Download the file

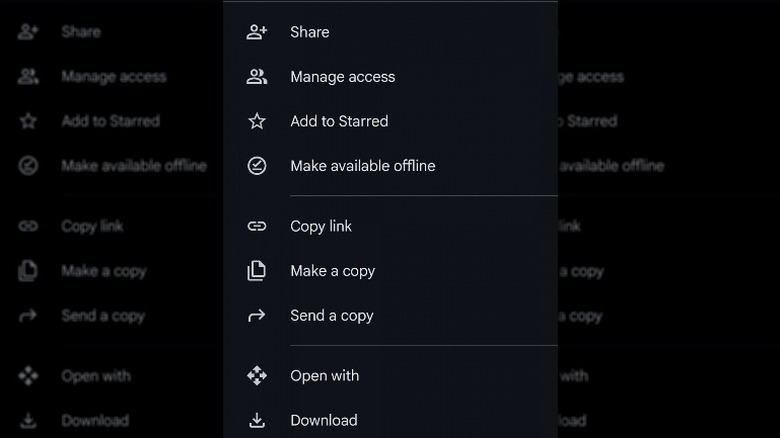click(323, 420)
